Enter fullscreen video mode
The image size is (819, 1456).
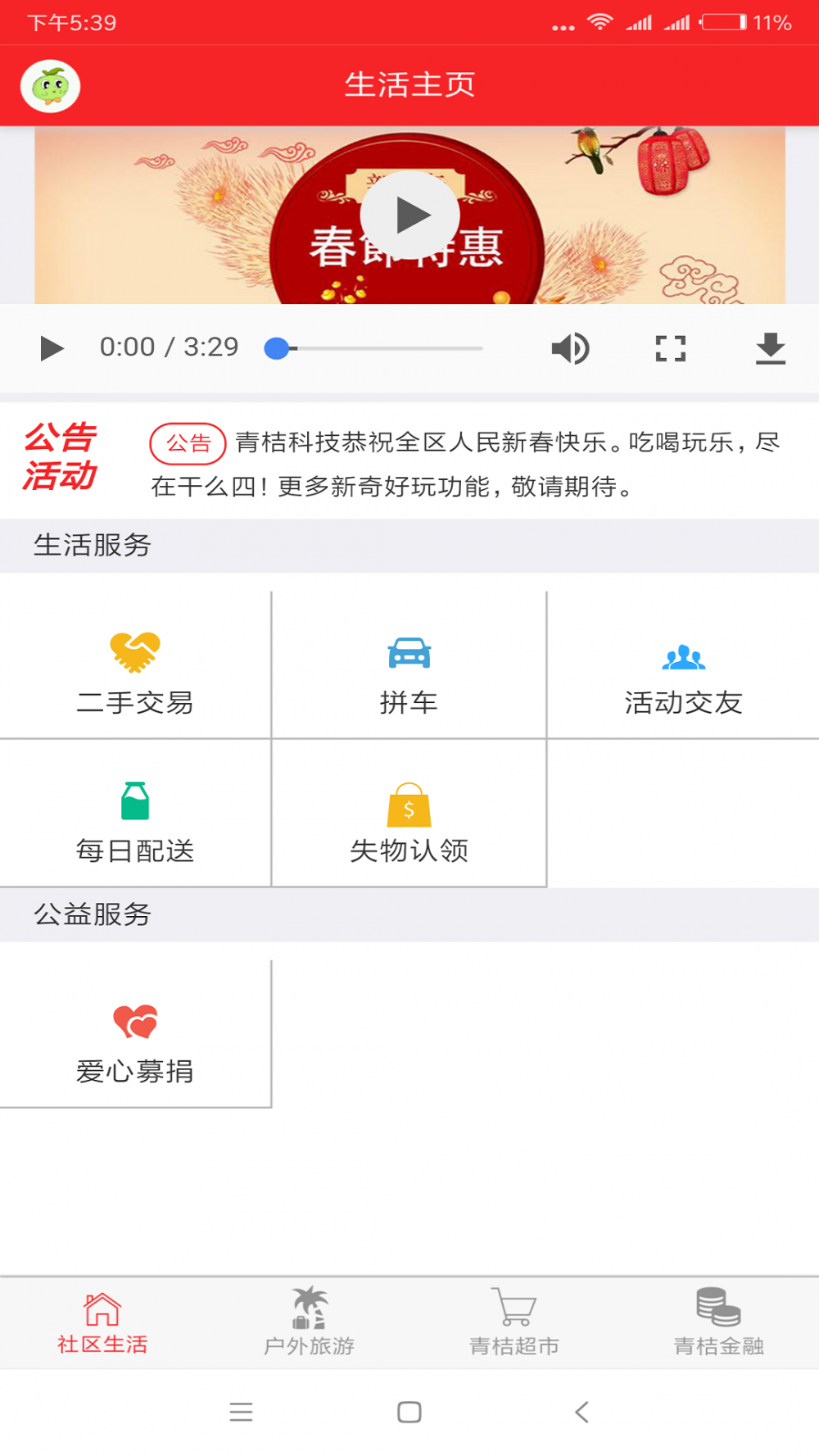[671, 348]
